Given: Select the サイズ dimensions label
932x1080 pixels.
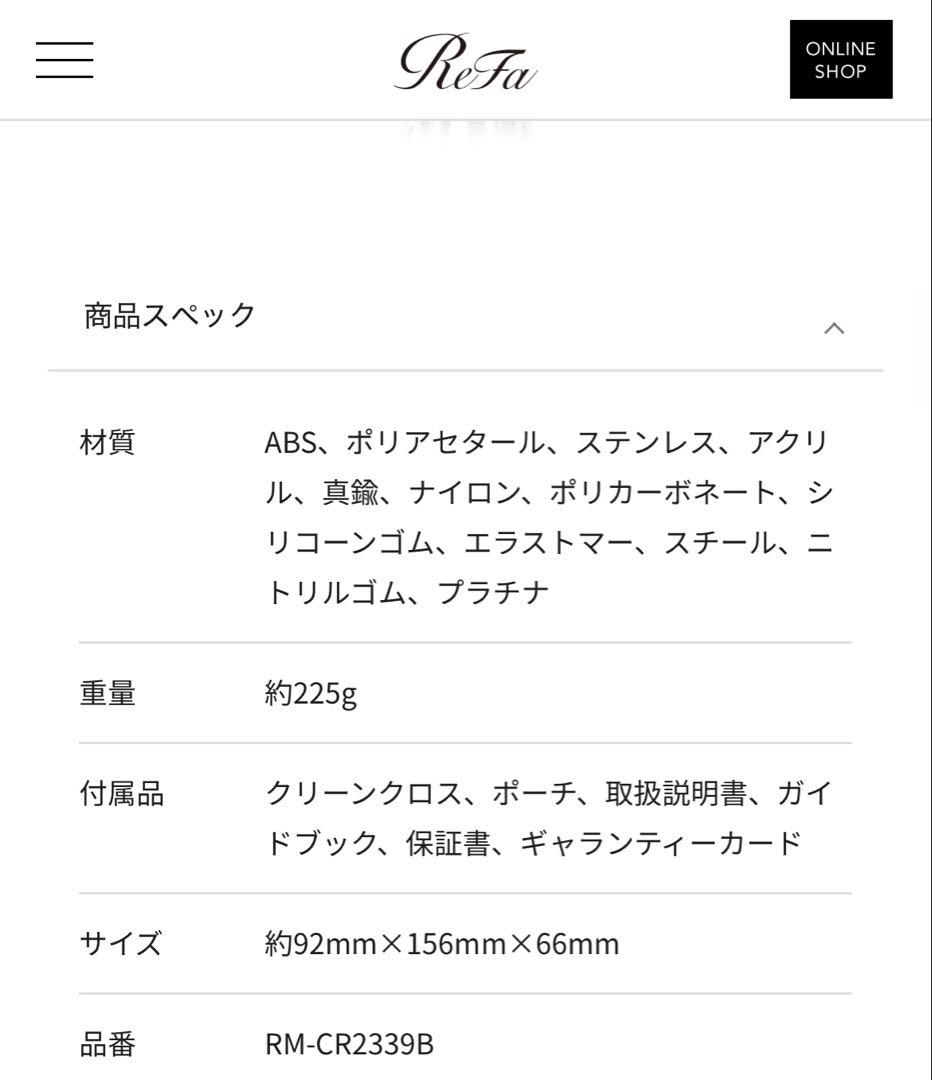Looking at the screenshot, I should pyautogui.click(x=120, y=940).
